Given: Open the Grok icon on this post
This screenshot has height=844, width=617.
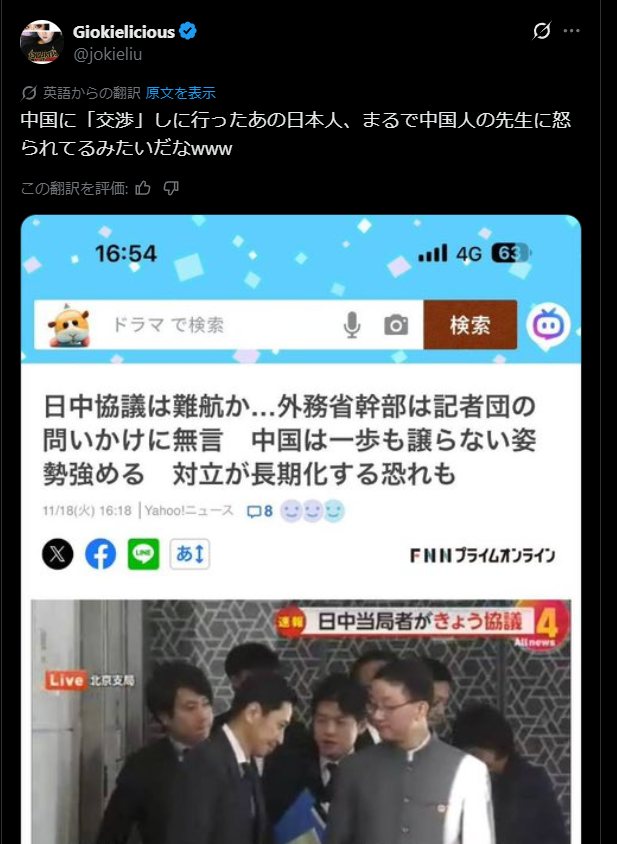Looking at the screenshot, I should coord(541,31).
